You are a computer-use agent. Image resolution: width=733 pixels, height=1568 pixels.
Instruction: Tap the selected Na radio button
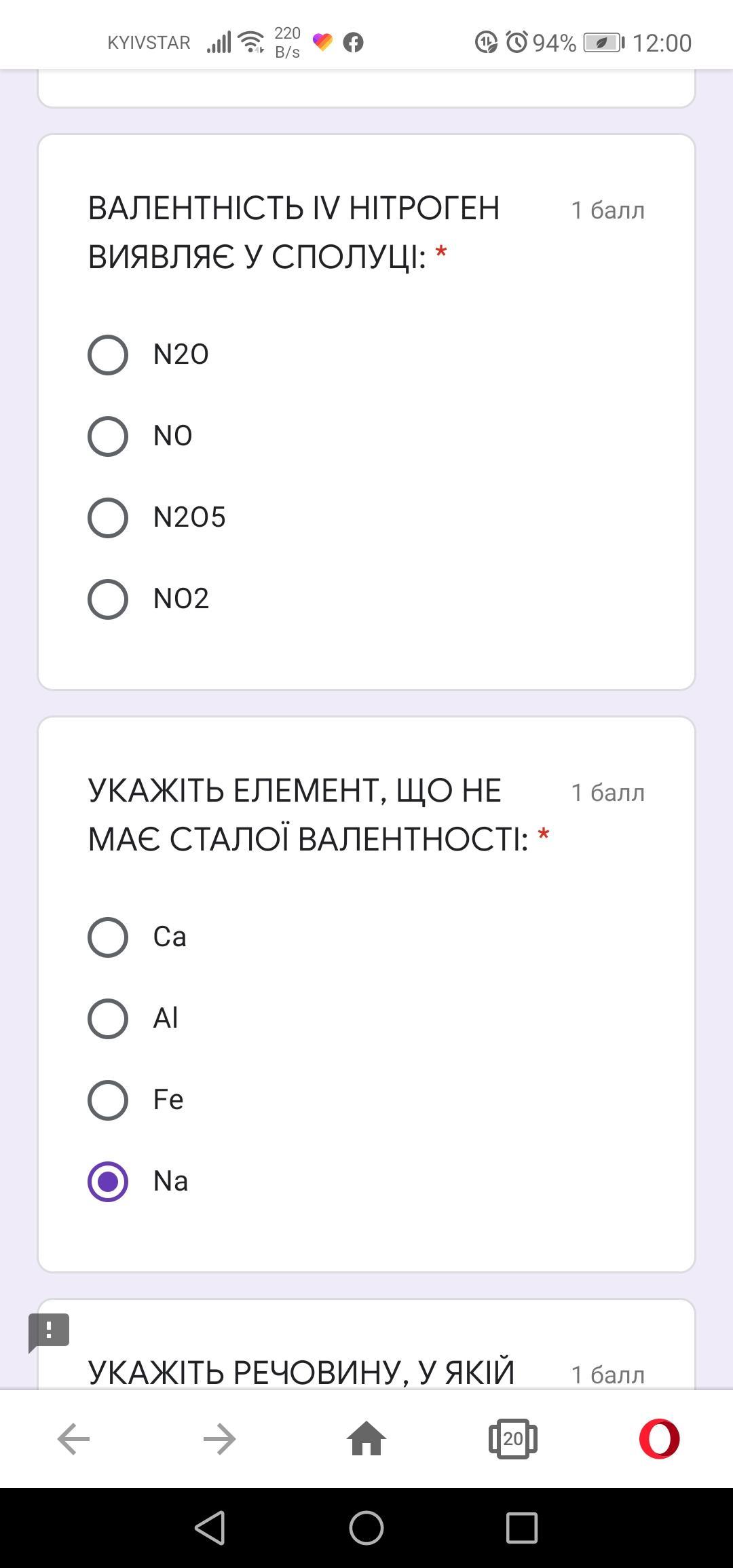[x=108, y=1181]
